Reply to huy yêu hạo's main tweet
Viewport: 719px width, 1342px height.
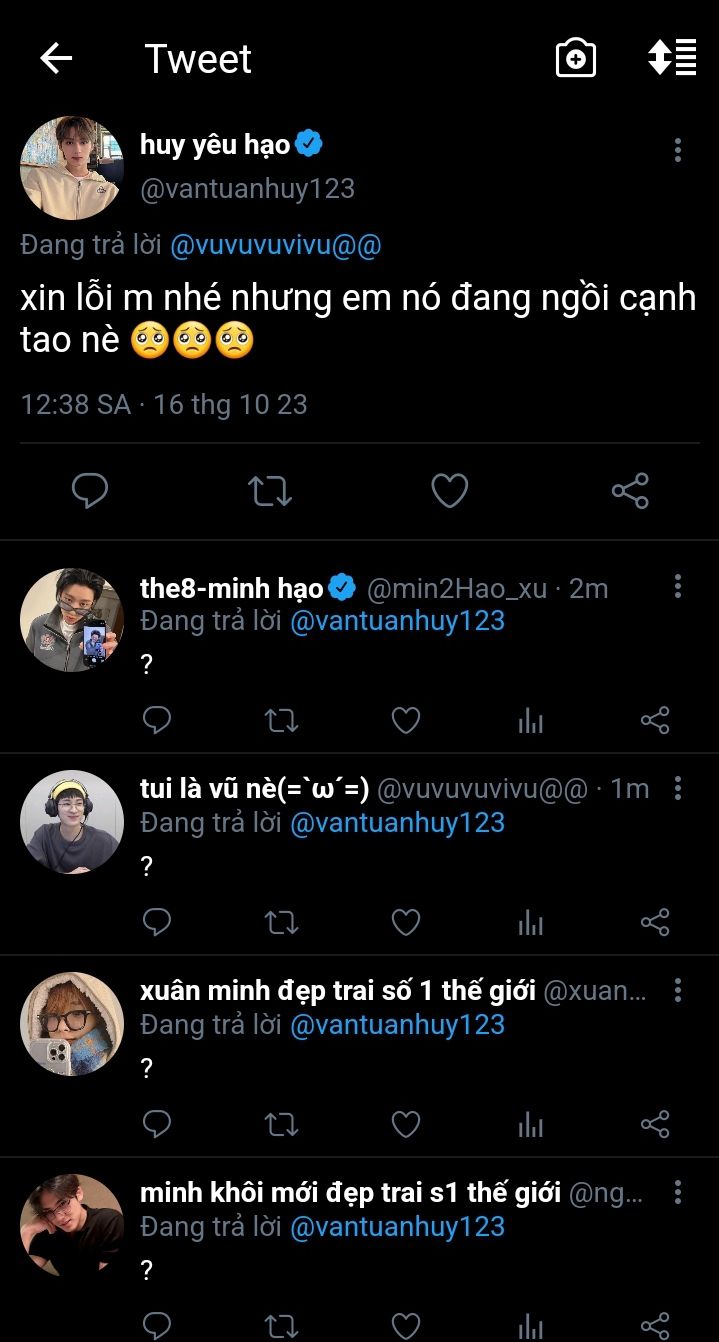[90, 491]
